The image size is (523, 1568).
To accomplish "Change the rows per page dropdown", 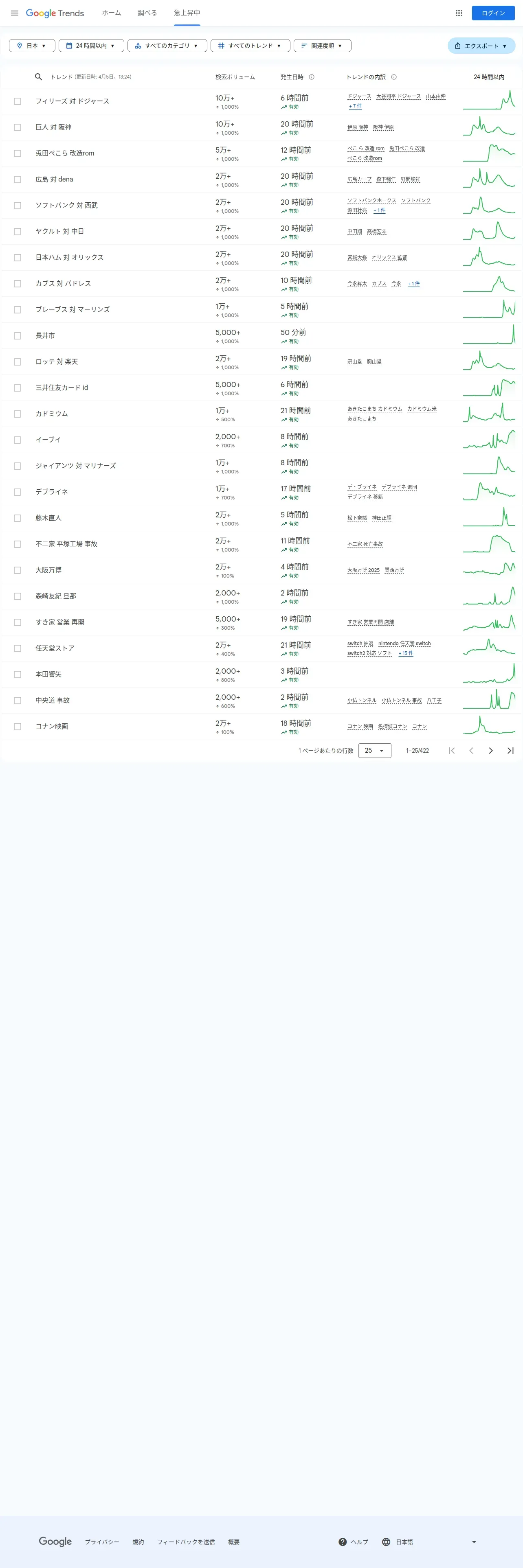I will point(374,751).
